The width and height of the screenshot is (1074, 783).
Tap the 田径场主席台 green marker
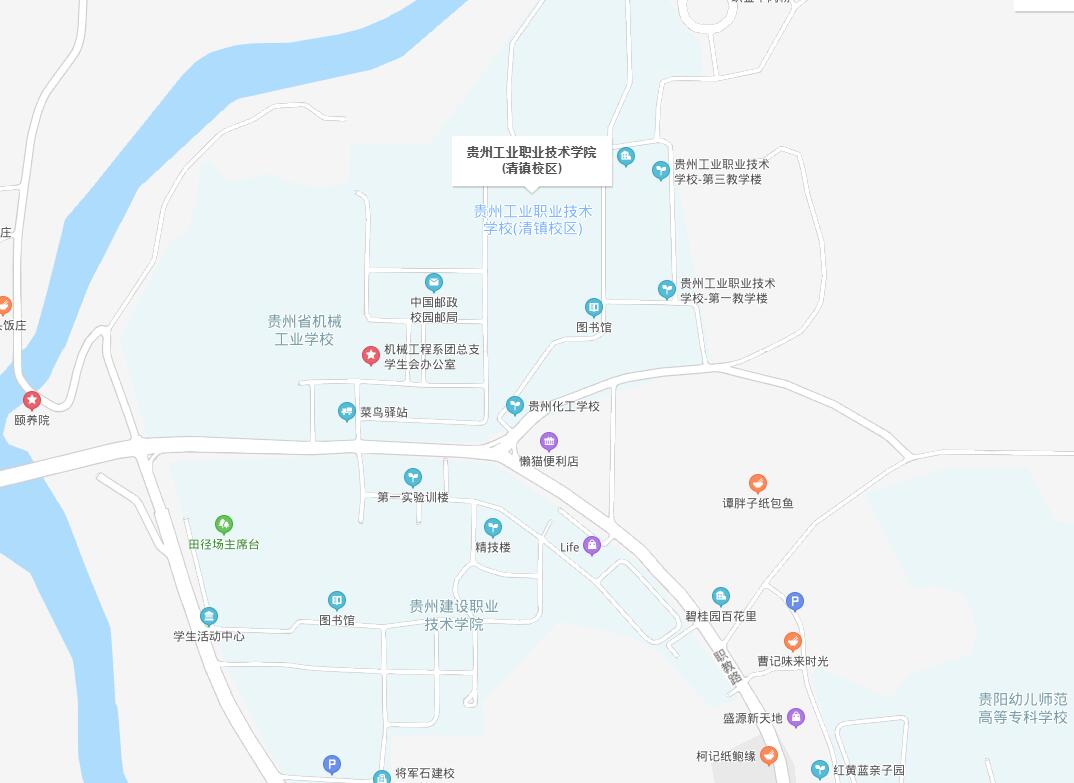click(224, 525)
